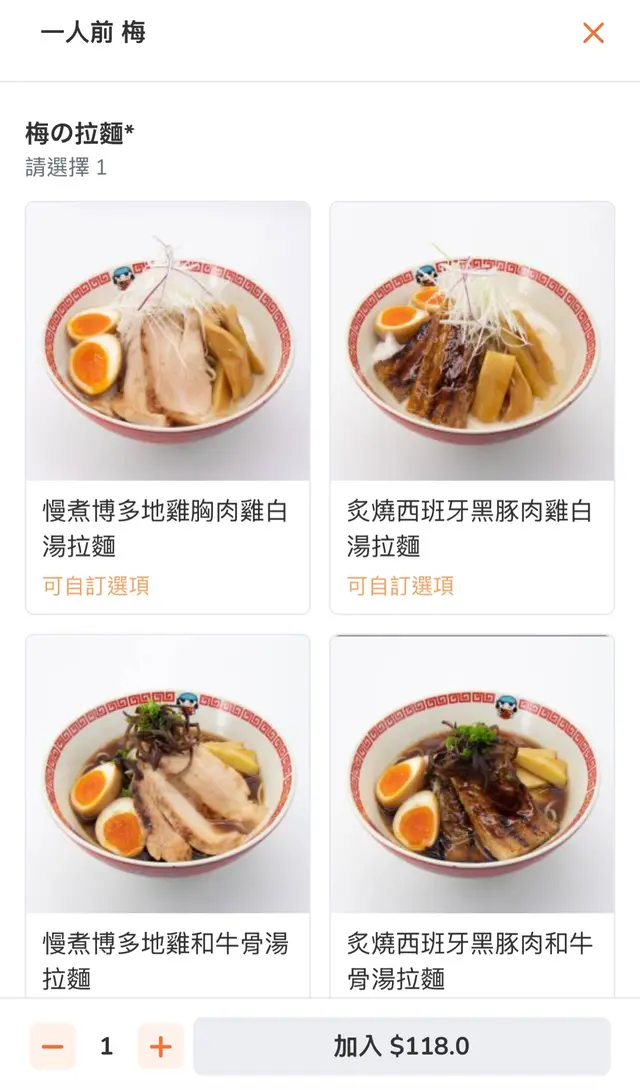
Task: Decrease quantity with the minus button
Action: click(53, 1047)
